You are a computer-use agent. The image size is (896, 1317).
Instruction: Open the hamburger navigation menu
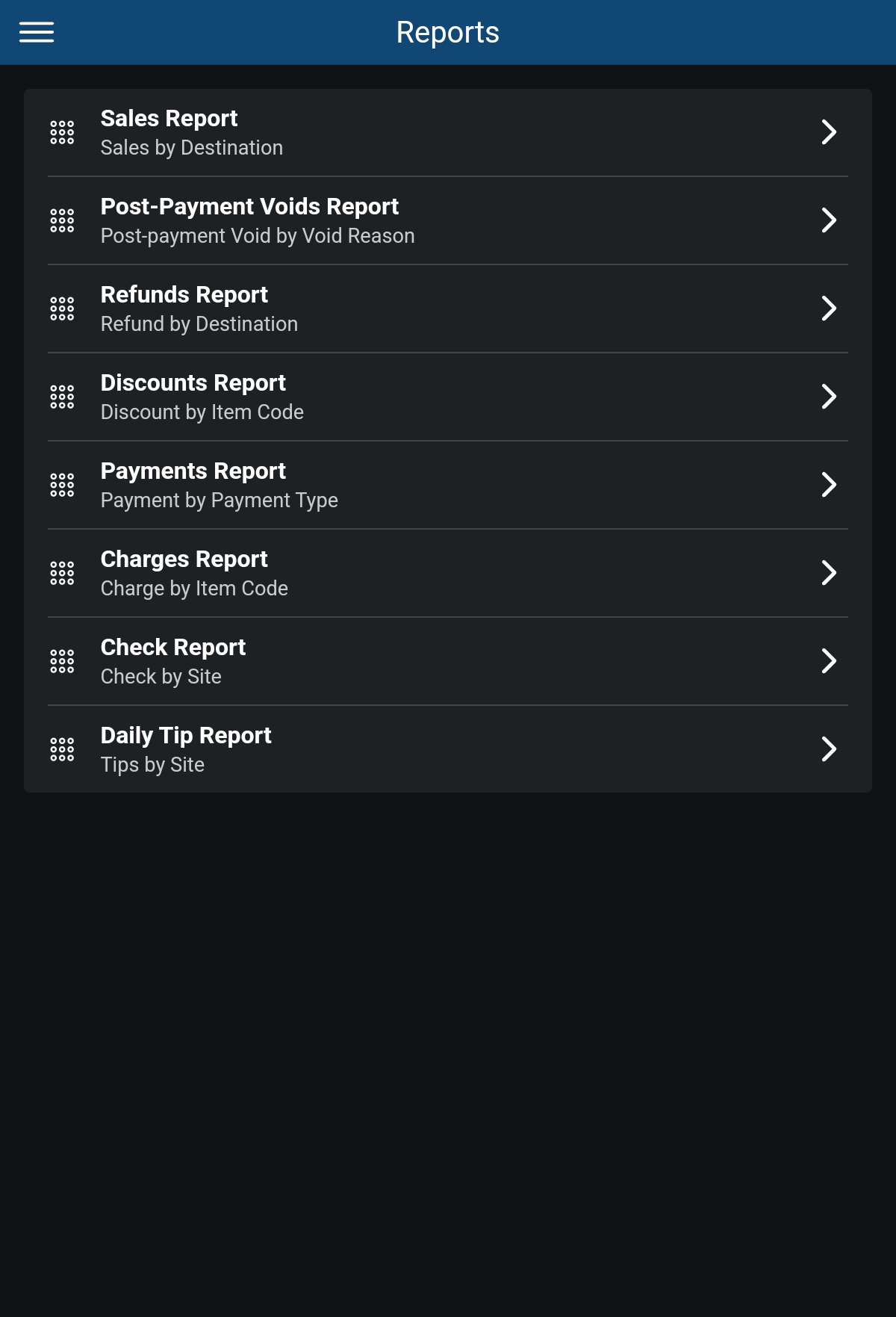pos(36,32)
